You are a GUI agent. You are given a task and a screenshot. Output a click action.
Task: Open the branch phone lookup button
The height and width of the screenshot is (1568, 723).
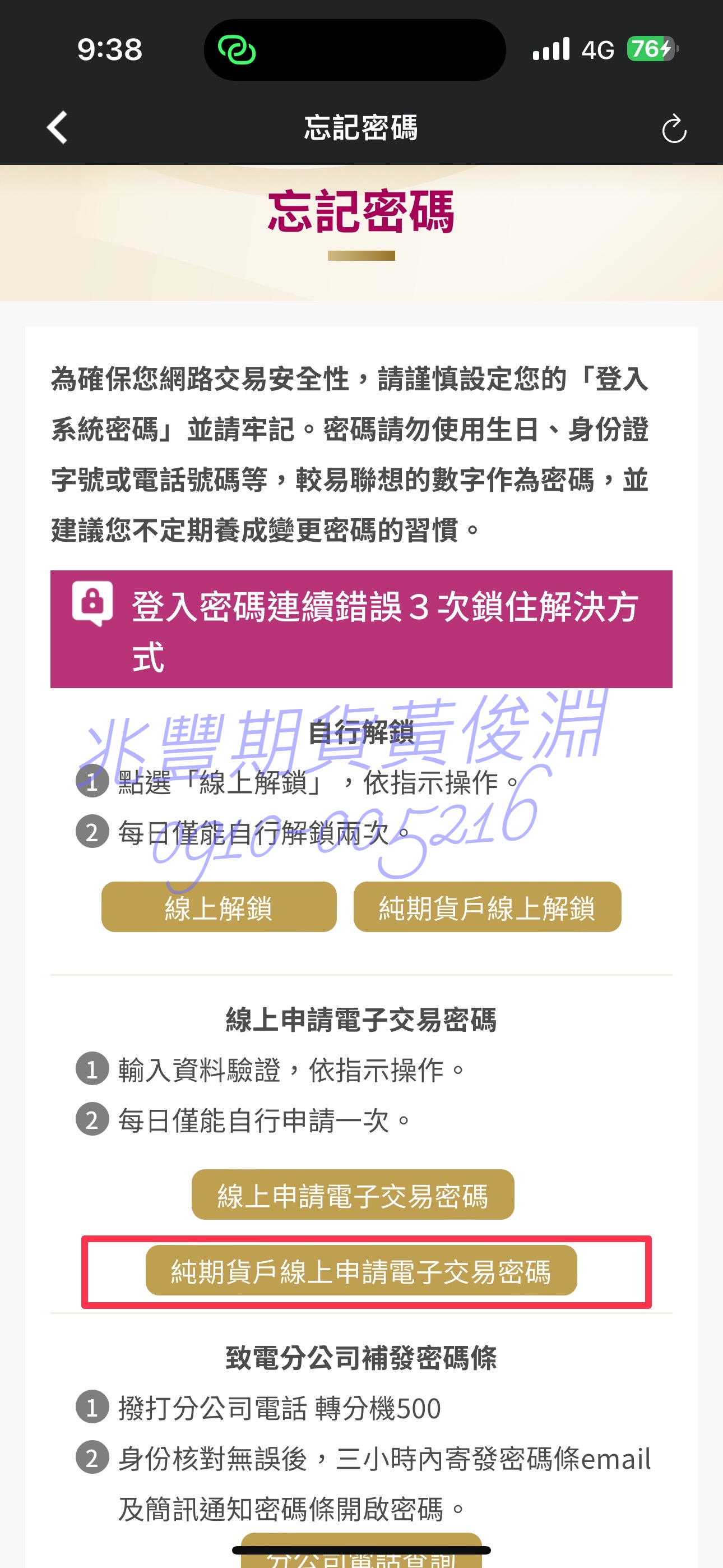(x=361, y=1556)
